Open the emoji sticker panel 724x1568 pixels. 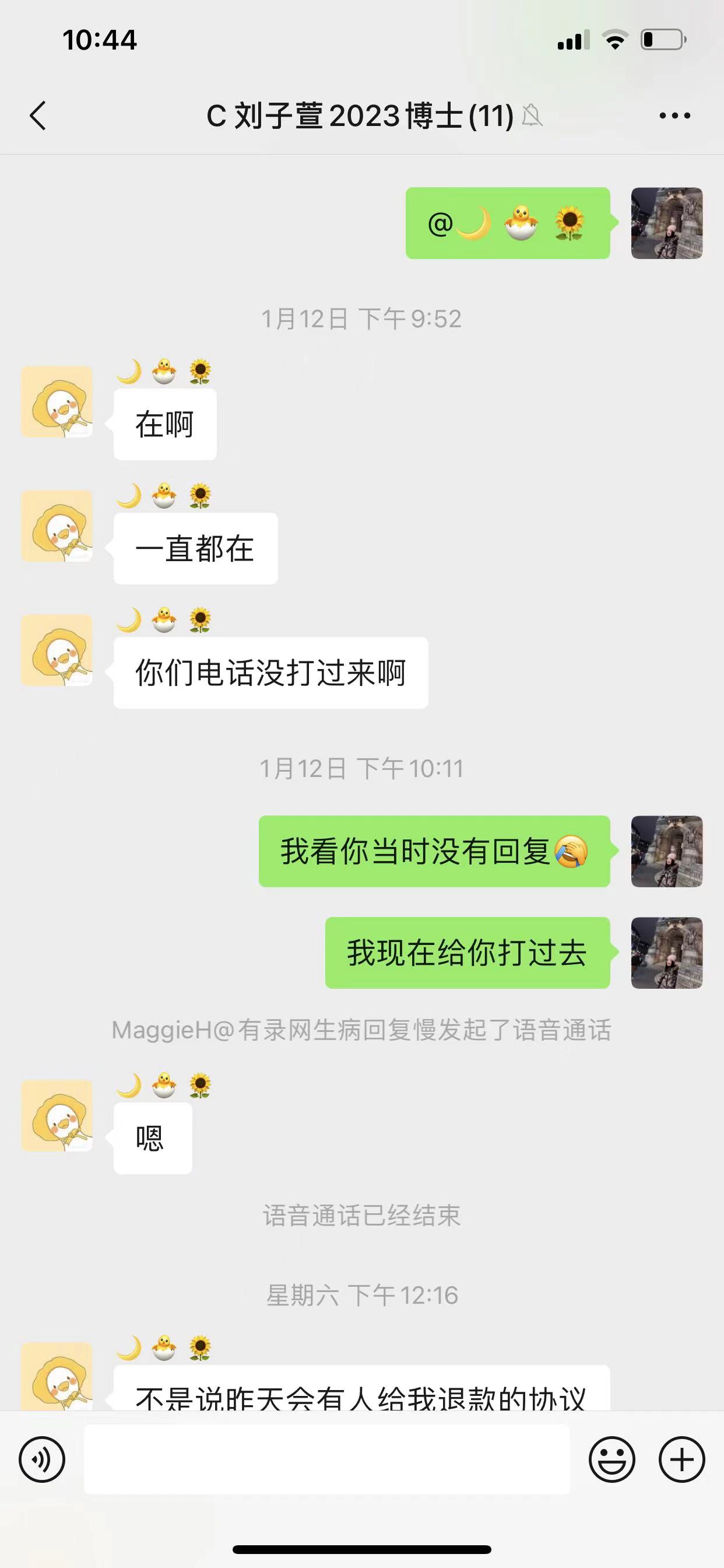click(x=611, y=1459)
